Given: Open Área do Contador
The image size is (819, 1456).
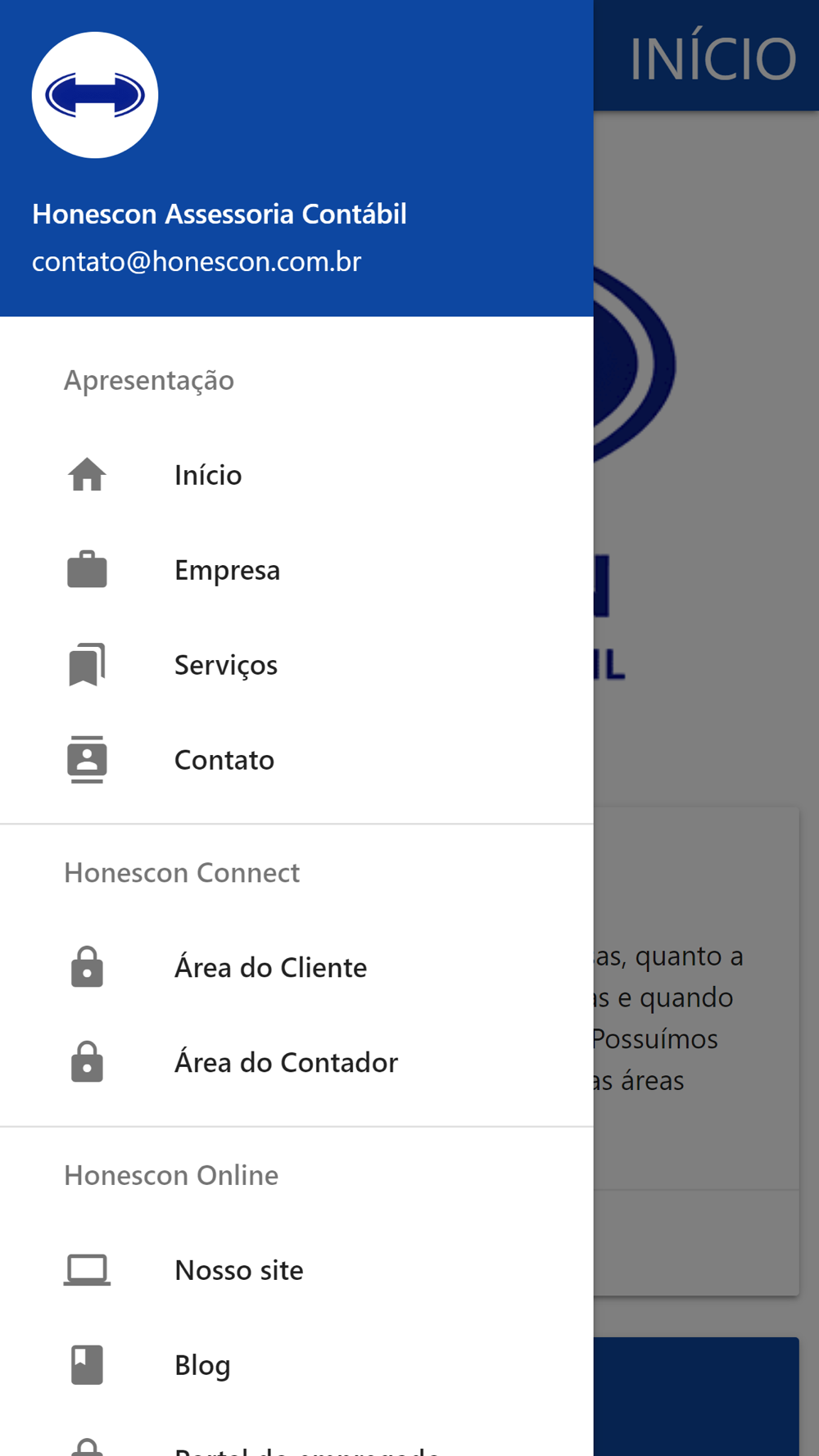Looking at the screenshot, I should [296, 1063].
